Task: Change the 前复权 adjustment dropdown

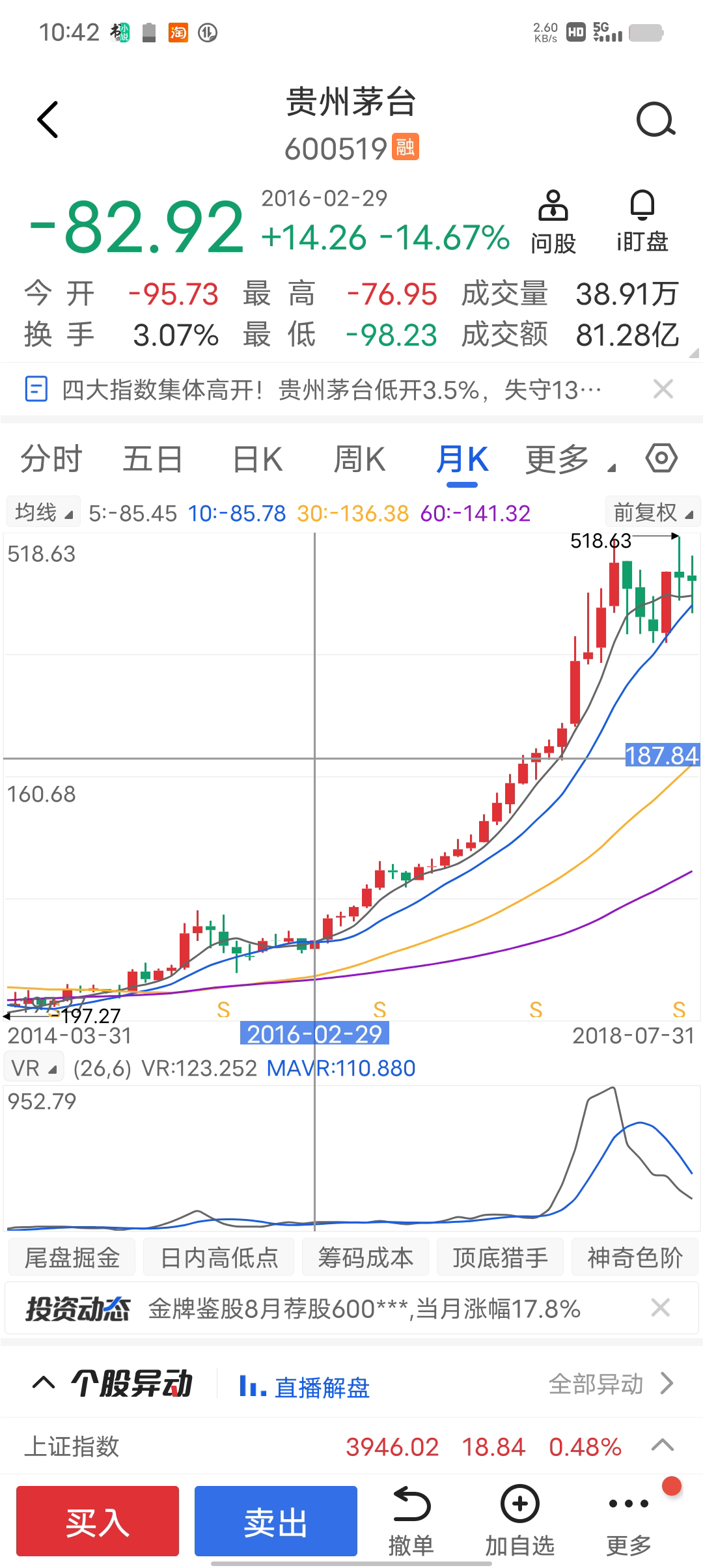Action: tap(652, 512)
